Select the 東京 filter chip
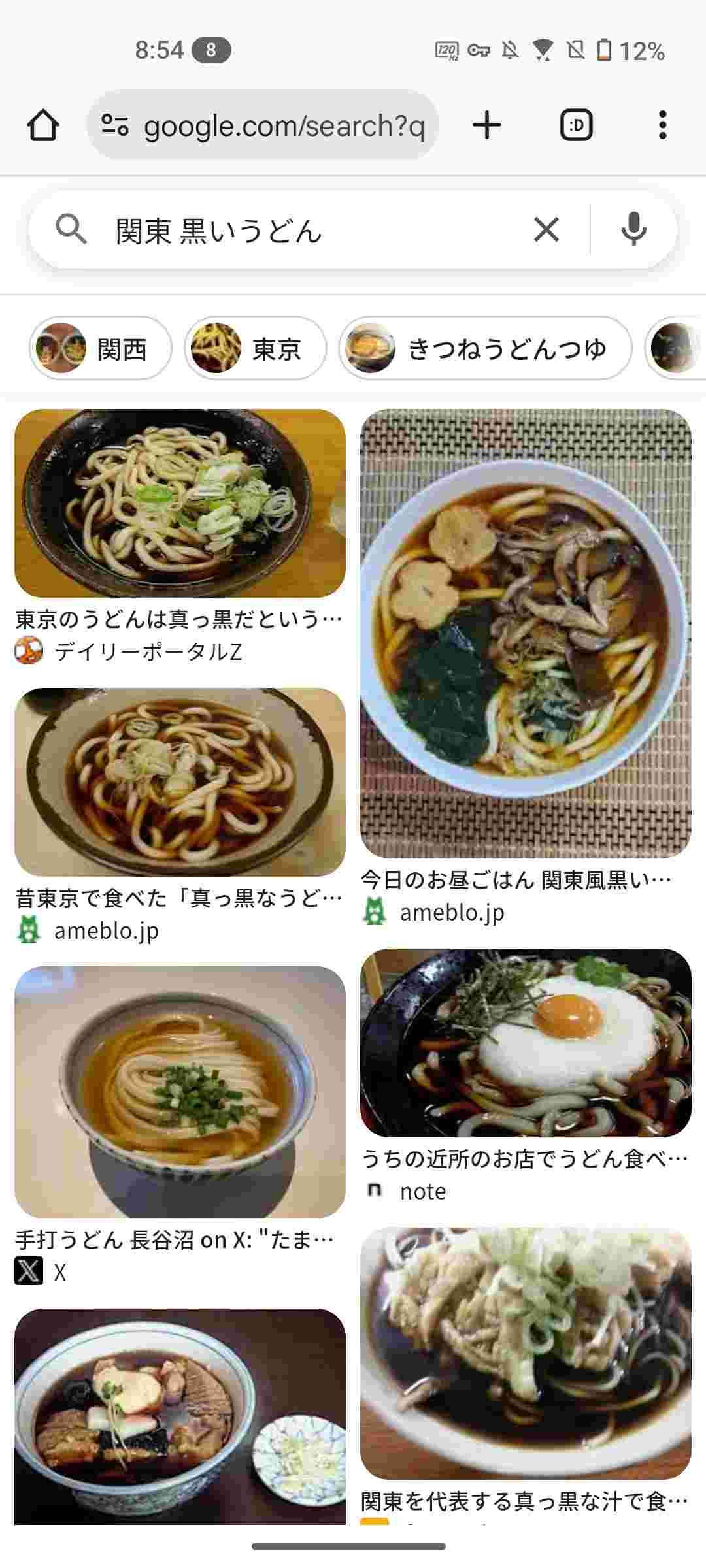706x1568 pixels. (x=255, y=348)
